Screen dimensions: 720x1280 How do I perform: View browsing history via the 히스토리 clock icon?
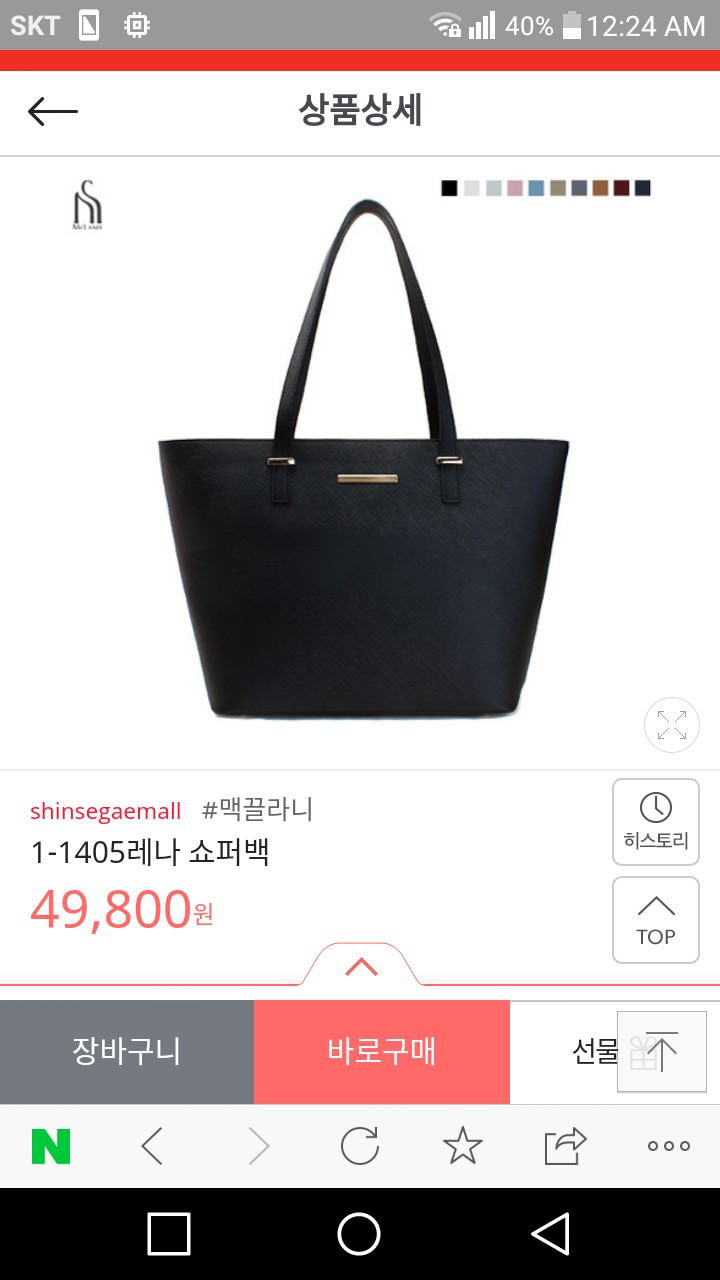click(656, 820)
